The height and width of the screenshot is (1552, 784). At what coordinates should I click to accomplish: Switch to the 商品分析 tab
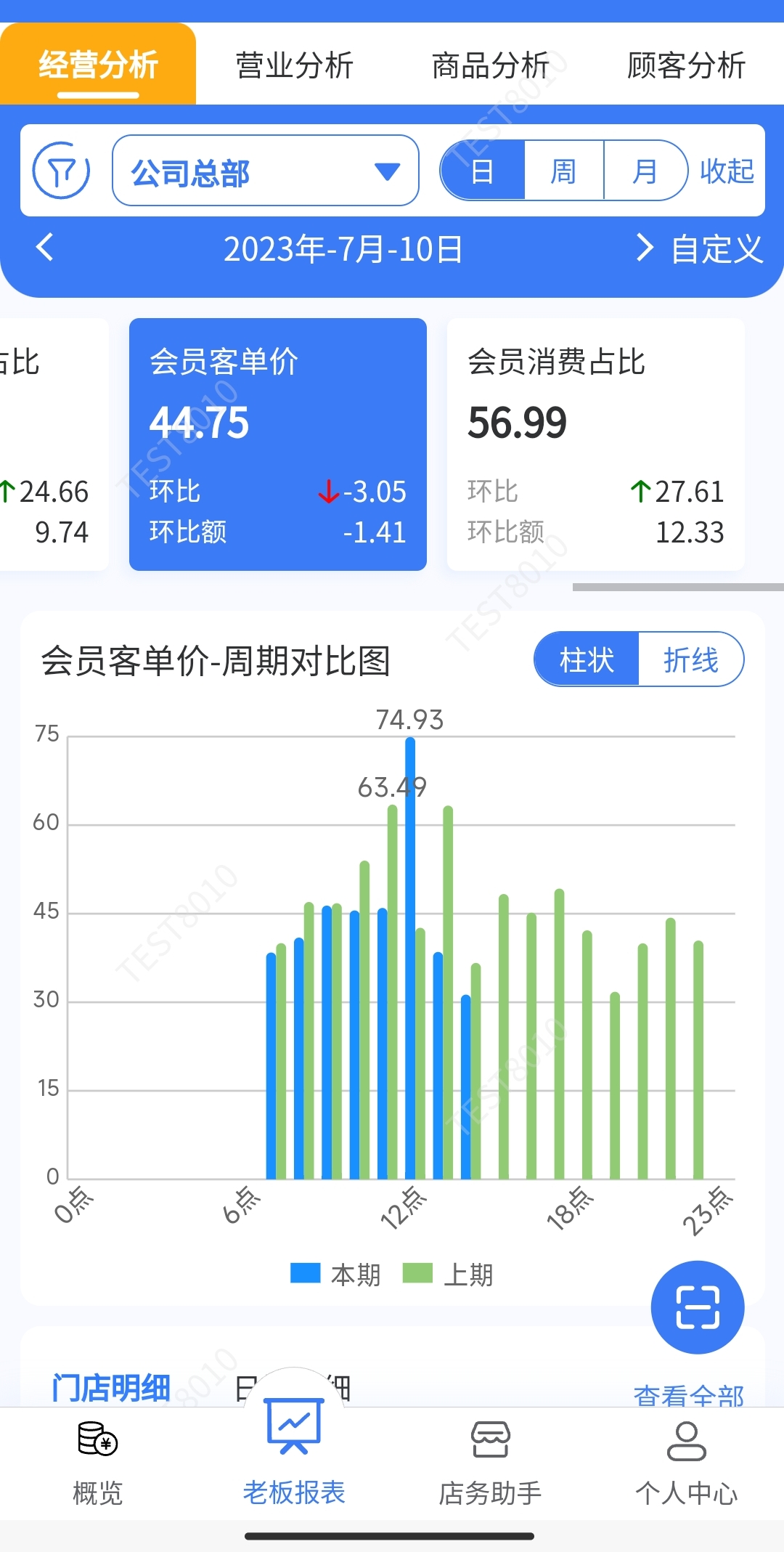pyautogui.click(x=490, y=65)
